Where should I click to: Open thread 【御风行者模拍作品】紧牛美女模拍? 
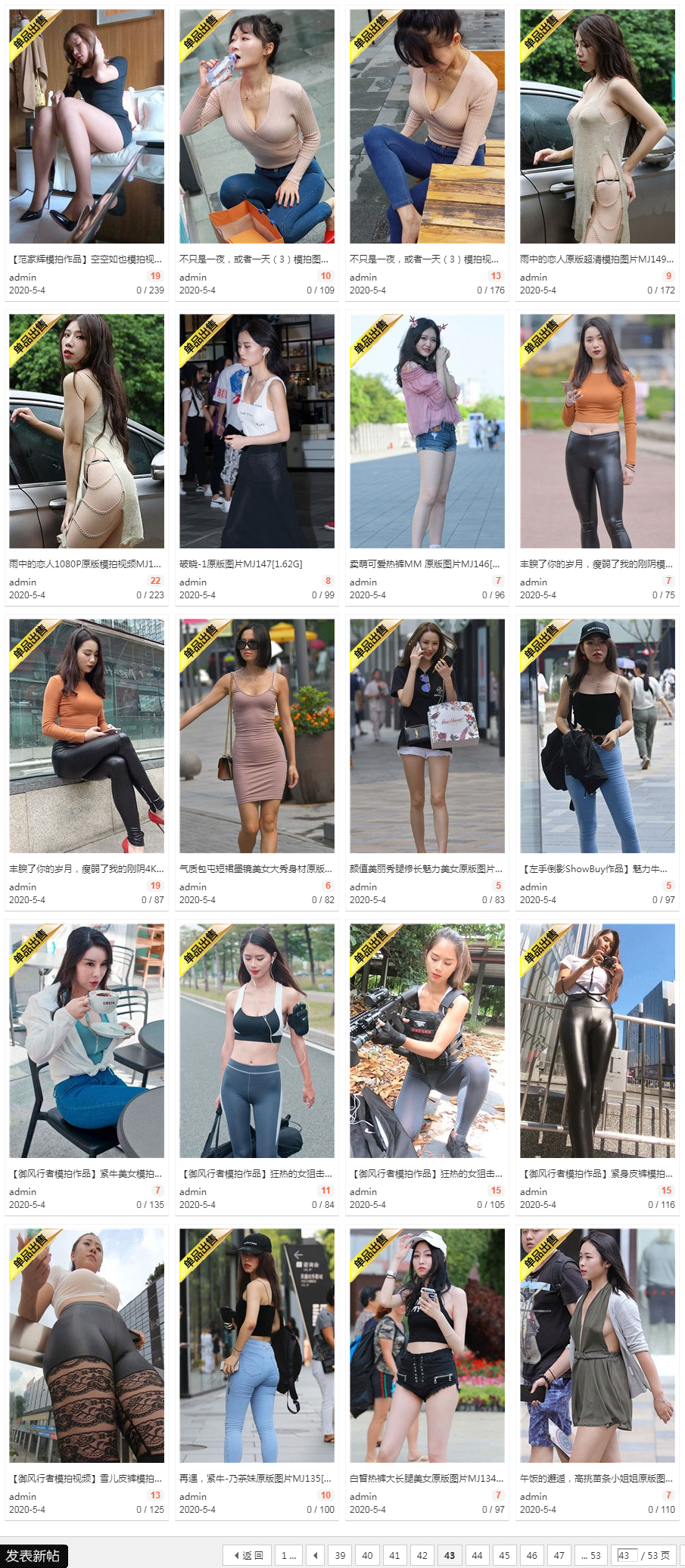click(86, 1173)
